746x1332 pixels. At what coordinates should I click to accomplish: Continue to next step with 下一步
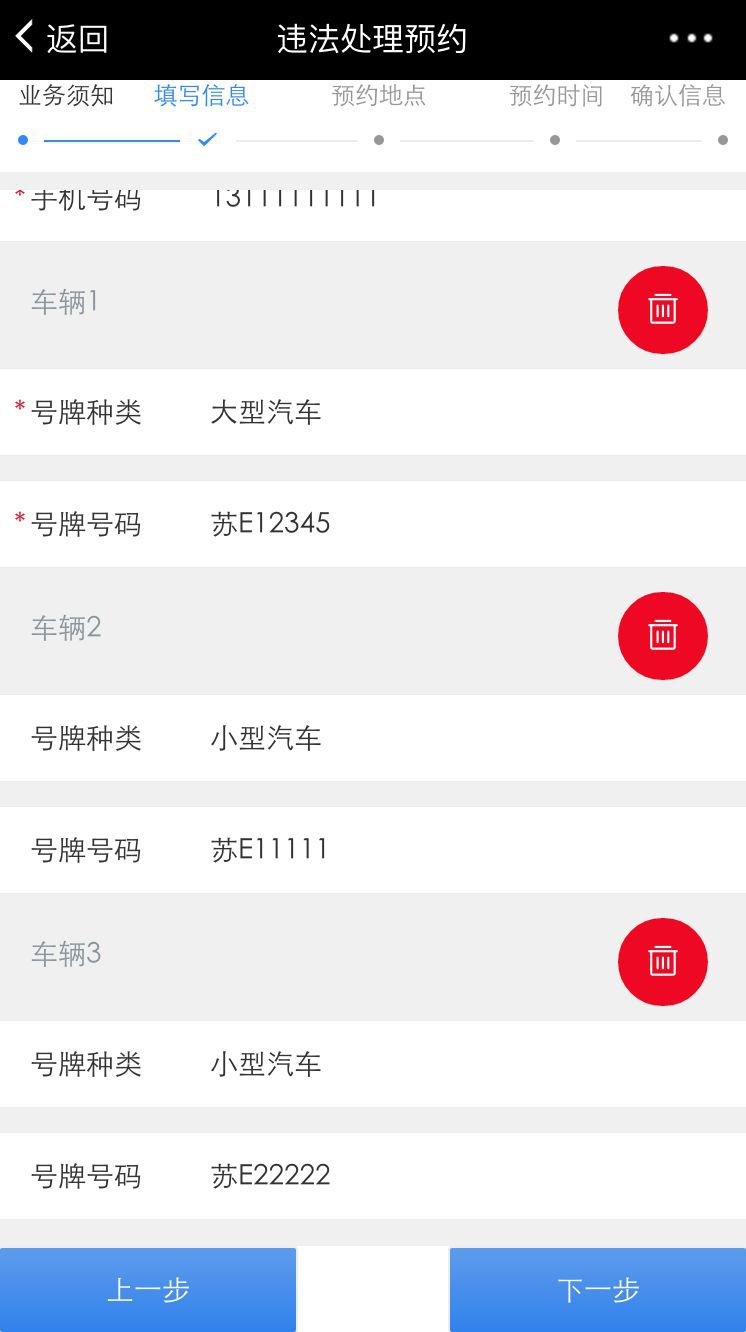(598, 1290)
